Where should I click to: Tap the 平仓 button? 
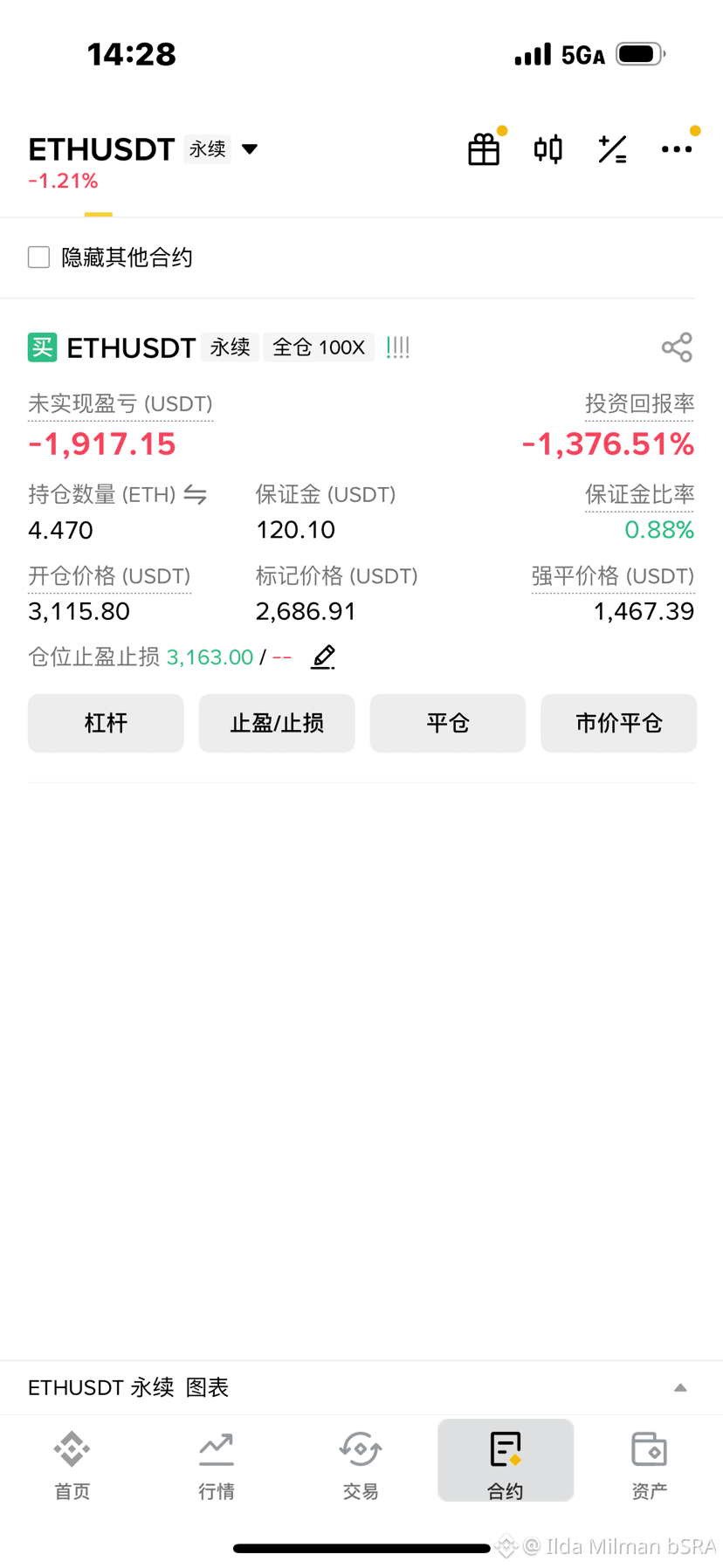pos(448,723)
